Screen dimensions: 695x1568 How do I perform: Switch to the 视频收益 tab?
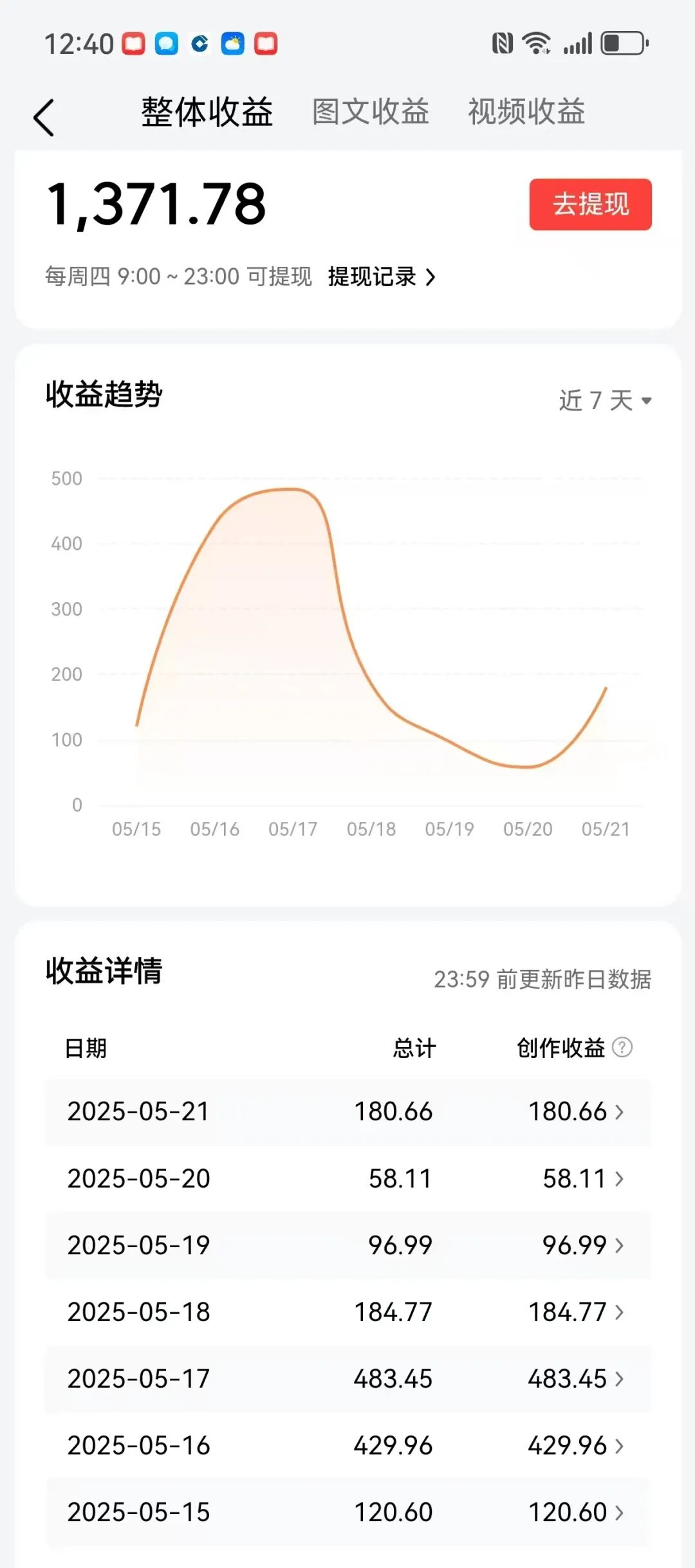click(526, 113)
